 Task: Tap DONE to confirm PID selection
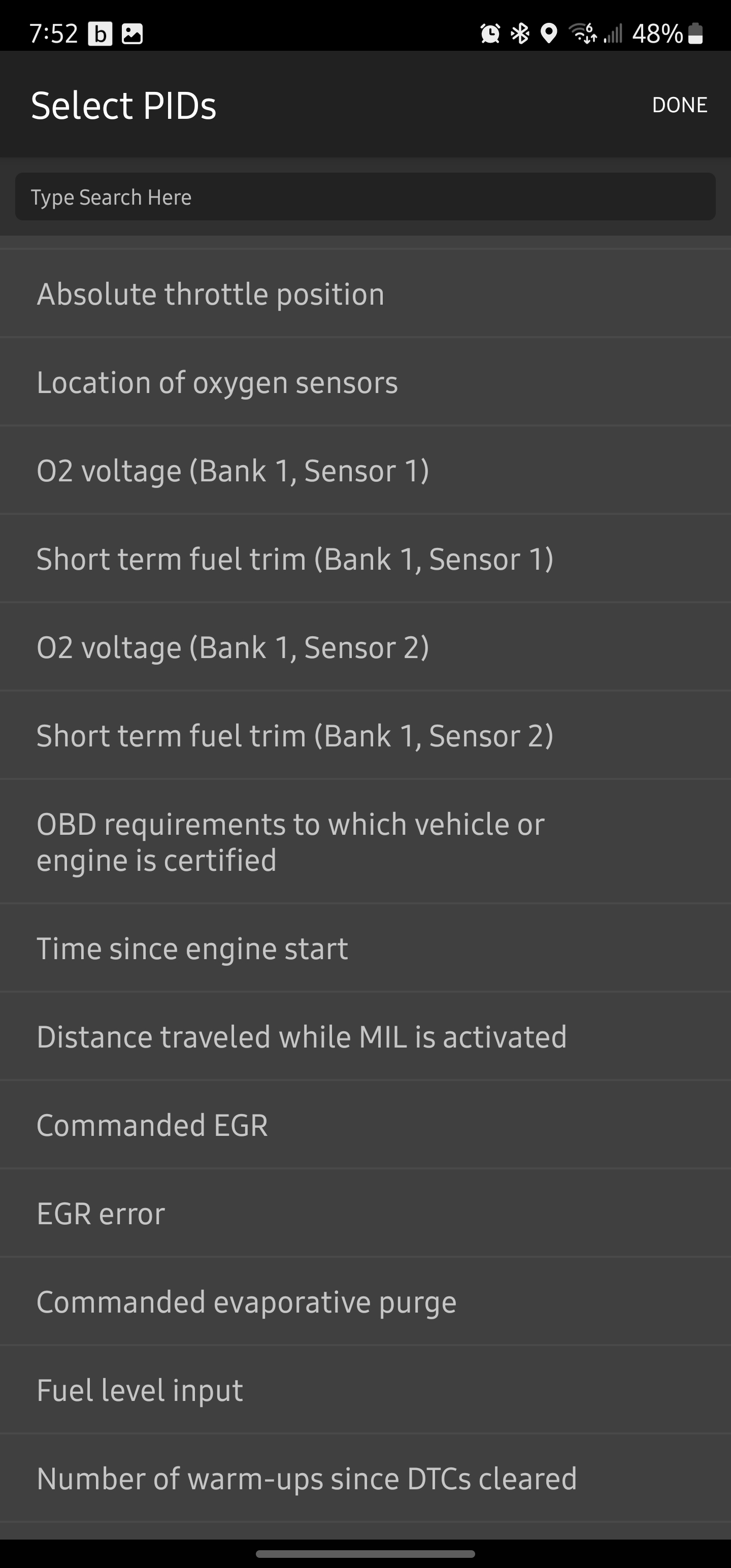pos(679,105)
